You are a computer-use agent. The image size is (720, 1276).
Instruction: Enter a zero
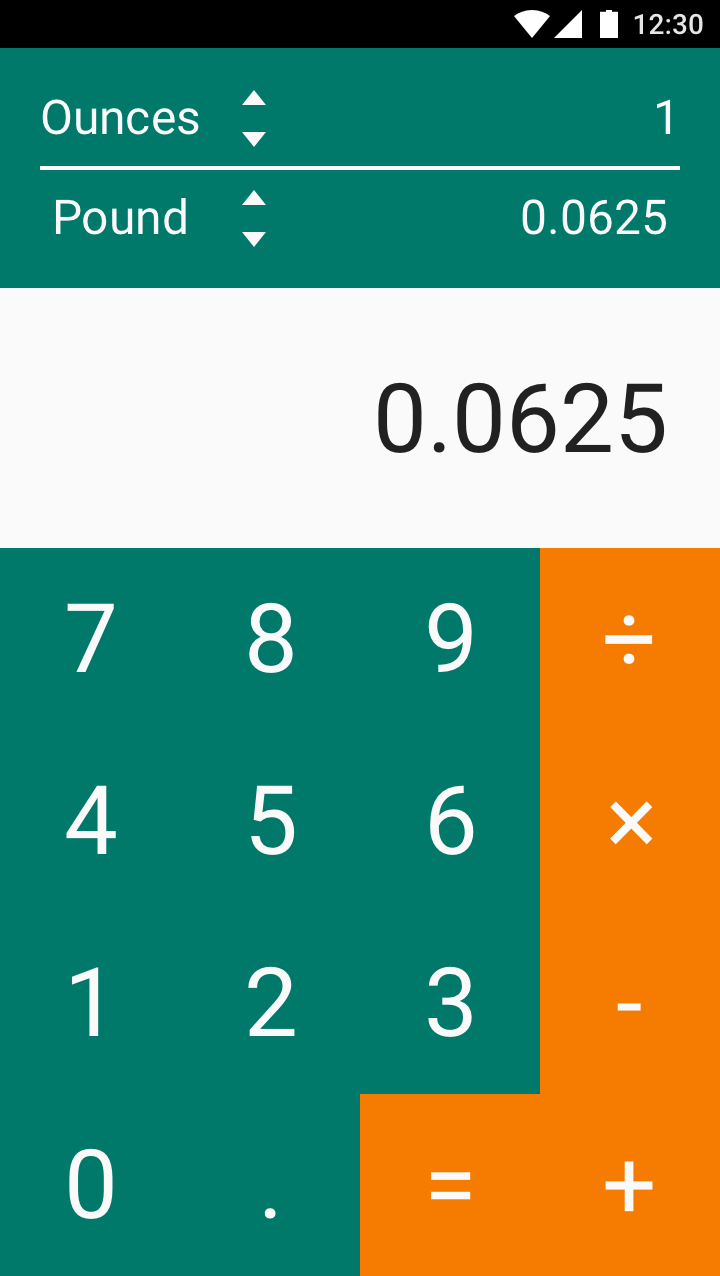90,1185
